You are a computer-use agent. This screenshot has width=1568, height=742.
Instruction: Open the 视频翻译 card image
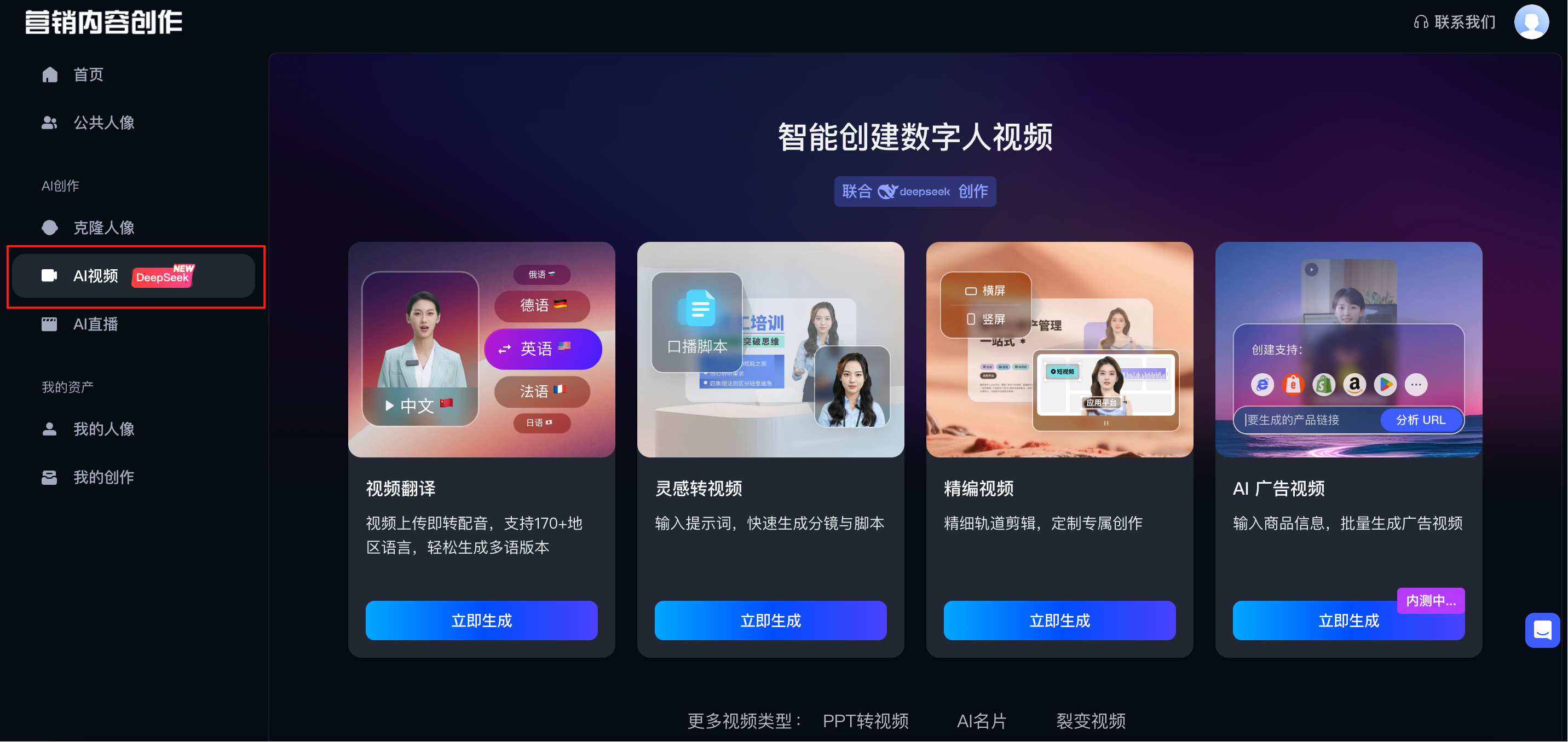(481, 350)
